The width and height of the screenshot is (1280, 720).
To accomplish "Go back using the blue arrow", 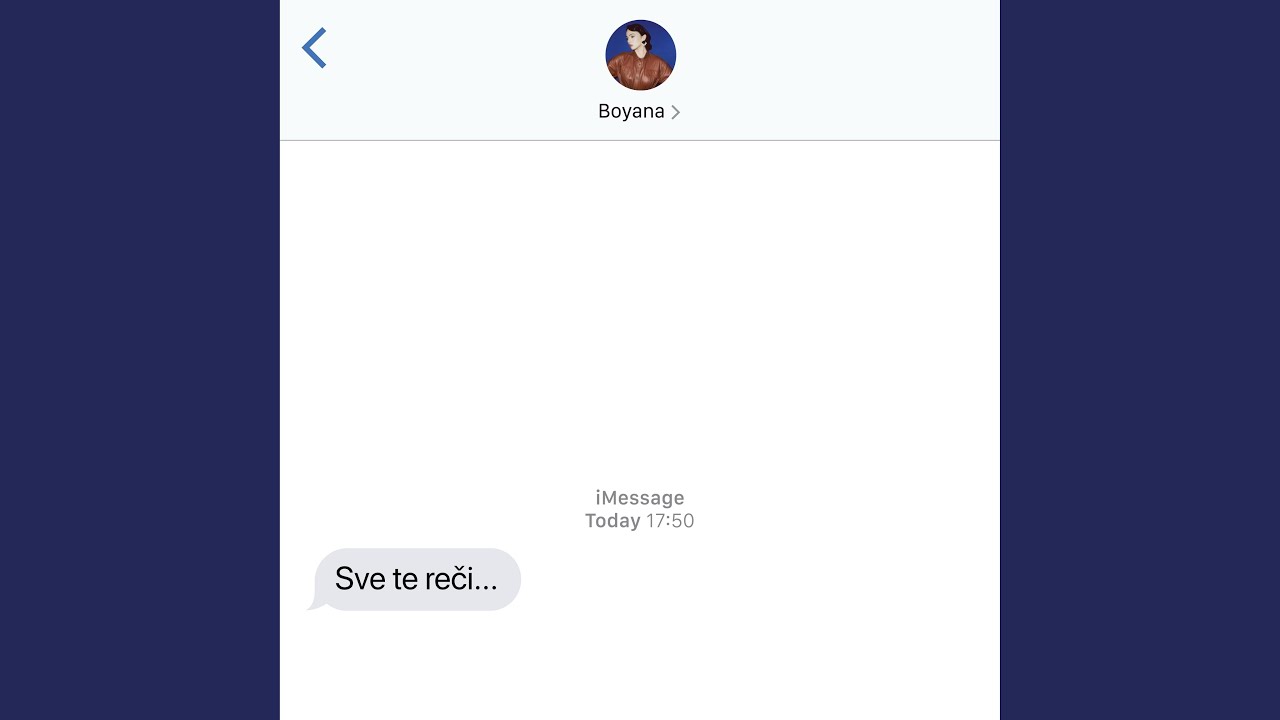I will coord(315,48).
